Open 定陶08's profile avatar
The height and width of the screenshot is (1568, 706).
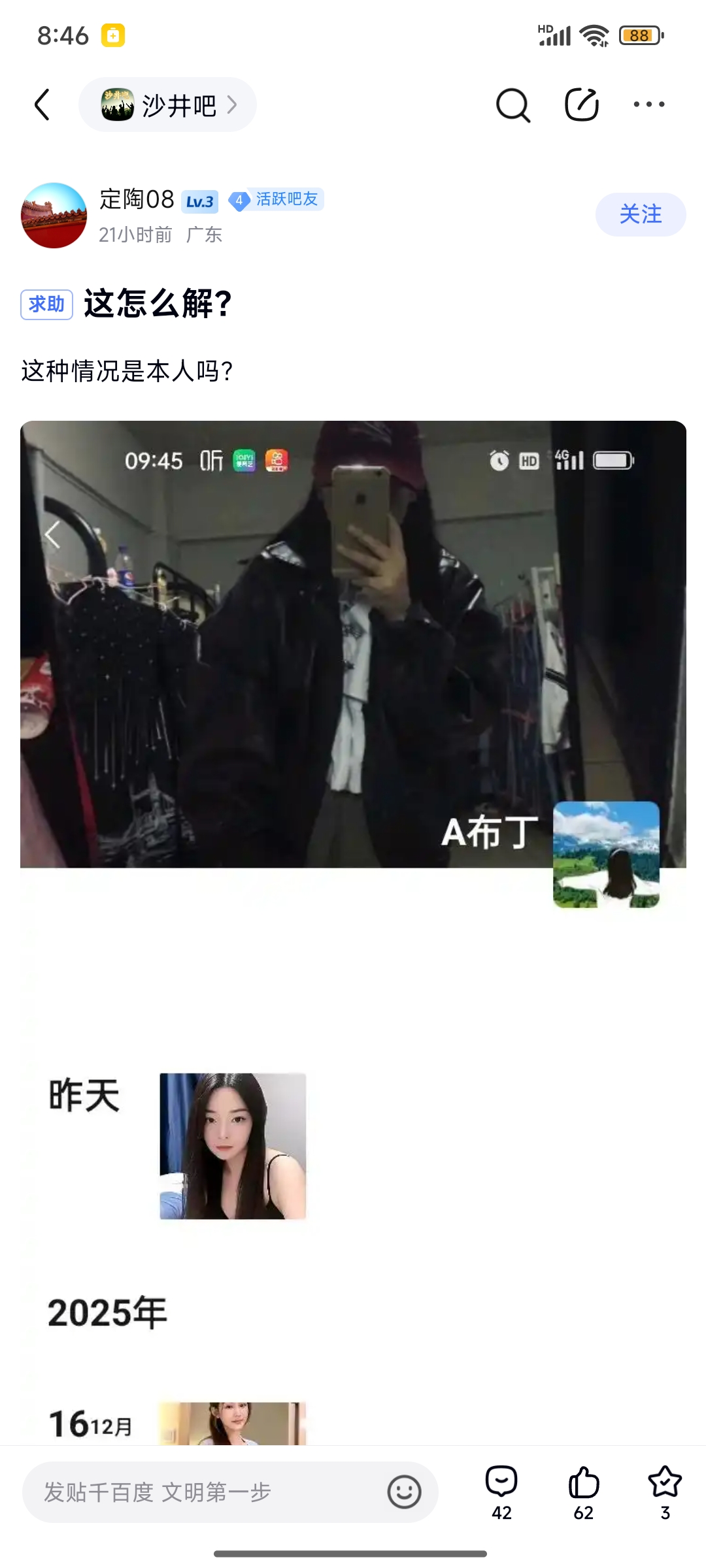point(54,216)
